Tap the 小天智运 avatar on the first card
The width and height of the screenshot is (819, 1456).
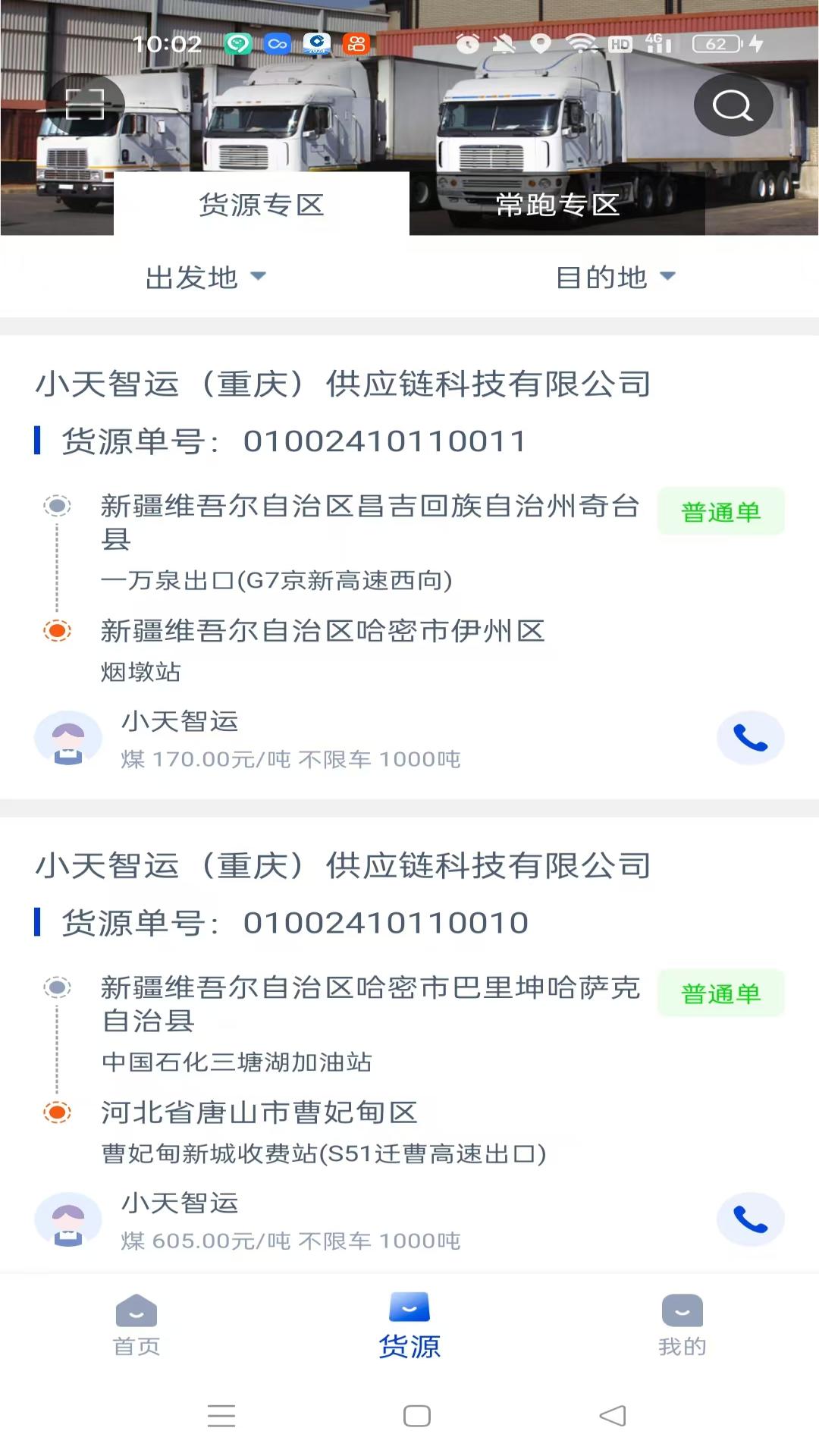click(x=67, y=736)
